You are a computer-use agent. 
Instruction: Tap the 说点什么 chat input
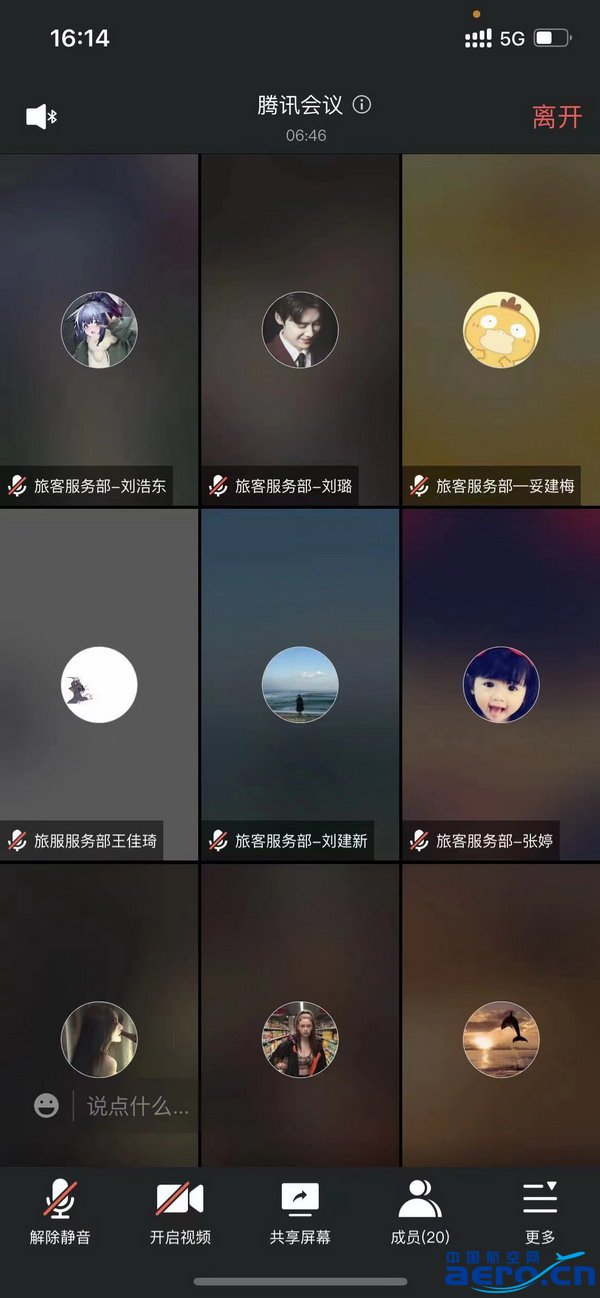pos(137,1106)
